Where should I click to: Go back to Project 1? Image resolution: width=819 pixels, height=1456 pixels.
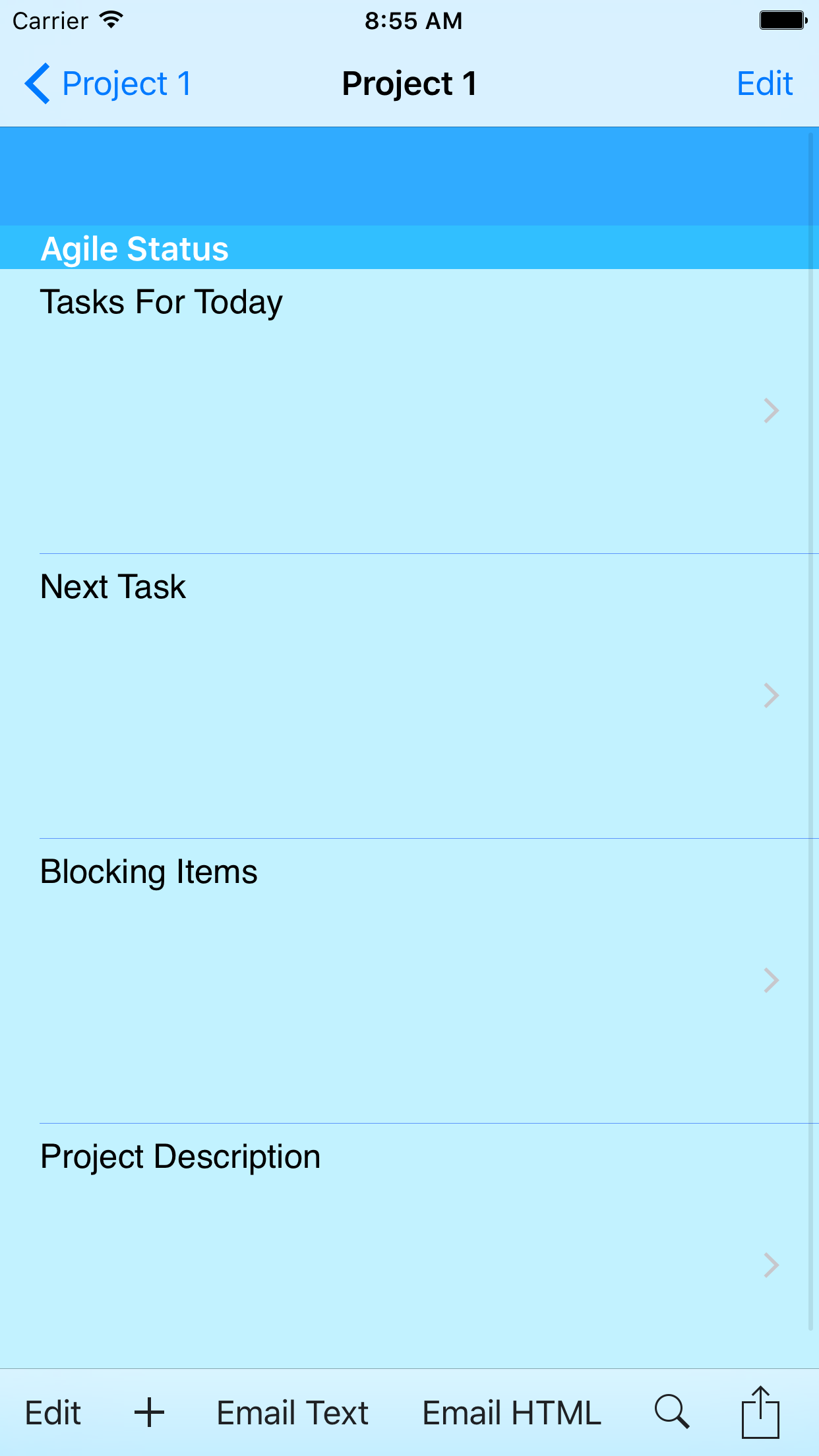pyautogui.click(x=108, y=84)
